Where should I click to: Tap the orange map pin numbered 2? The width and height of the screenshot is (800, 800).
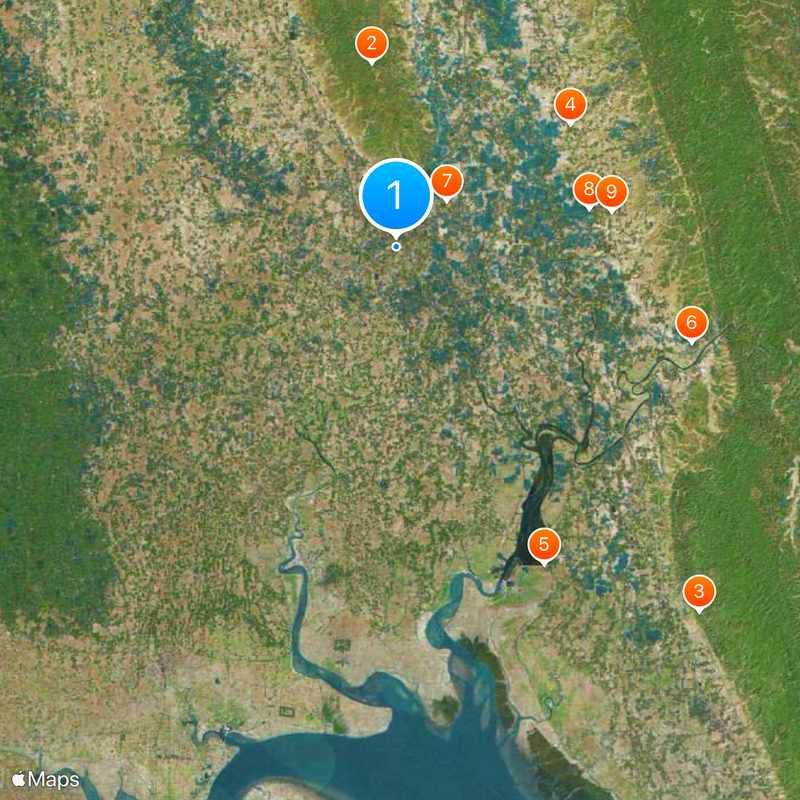[372, 43]
